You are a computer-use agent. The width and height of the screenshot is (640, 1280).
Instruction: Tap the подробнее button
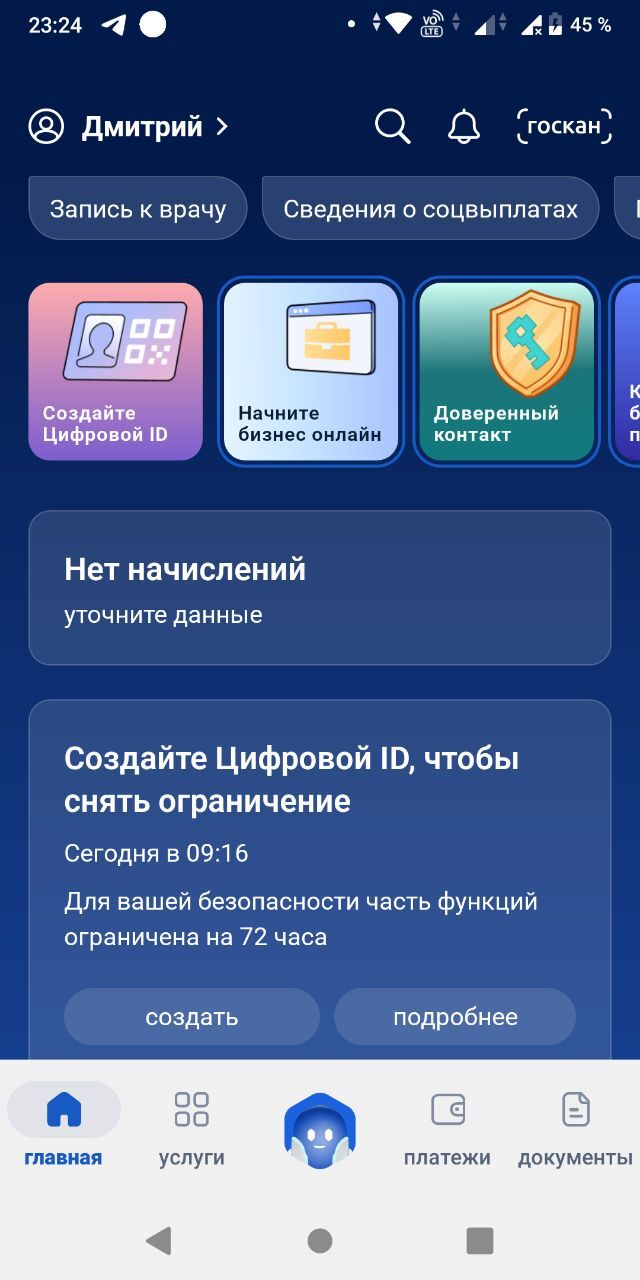pos(455,1017)
